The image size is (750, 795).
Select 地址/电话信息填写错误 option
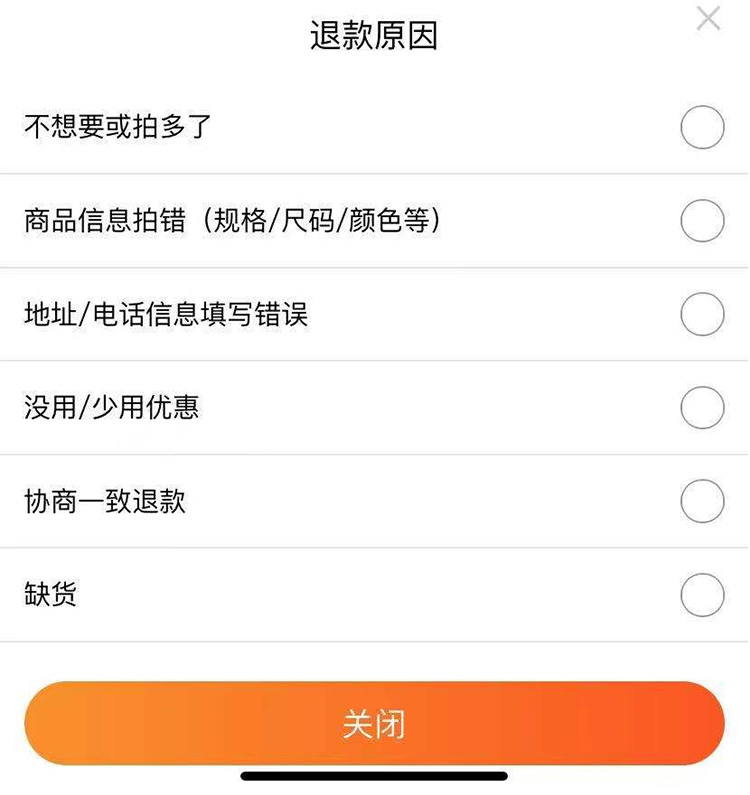[x=702, y=315]
